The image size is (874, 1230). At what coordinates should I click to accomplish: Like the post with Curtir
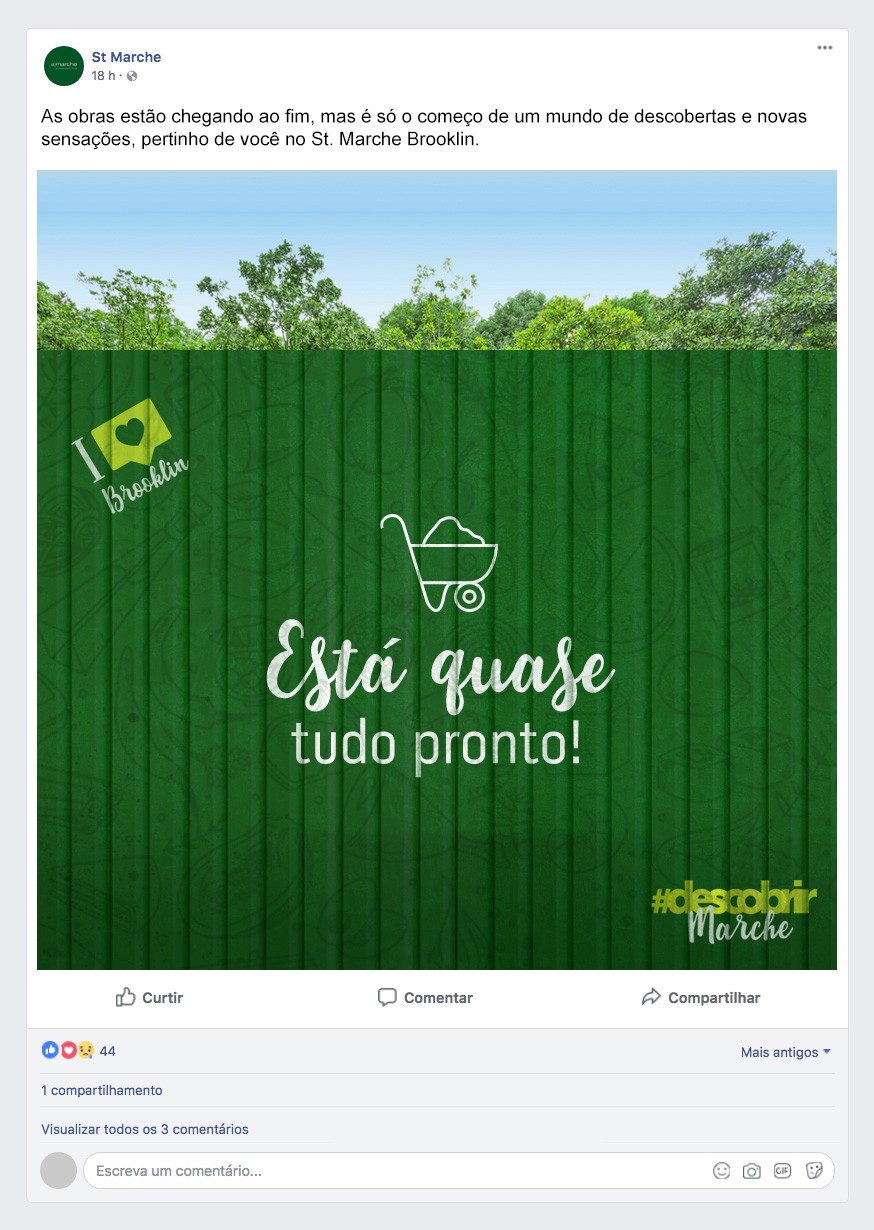coord(150,997)
